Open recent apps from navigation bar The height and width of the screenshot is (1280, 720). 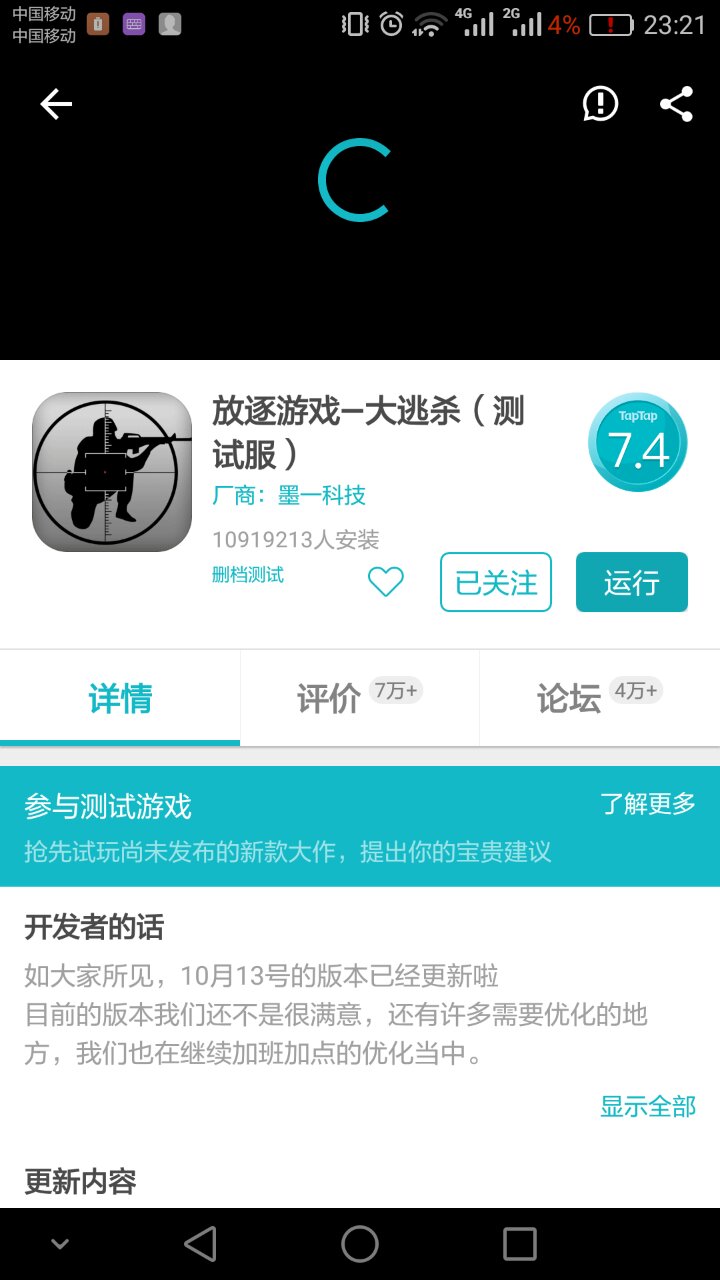[520, 1244]
